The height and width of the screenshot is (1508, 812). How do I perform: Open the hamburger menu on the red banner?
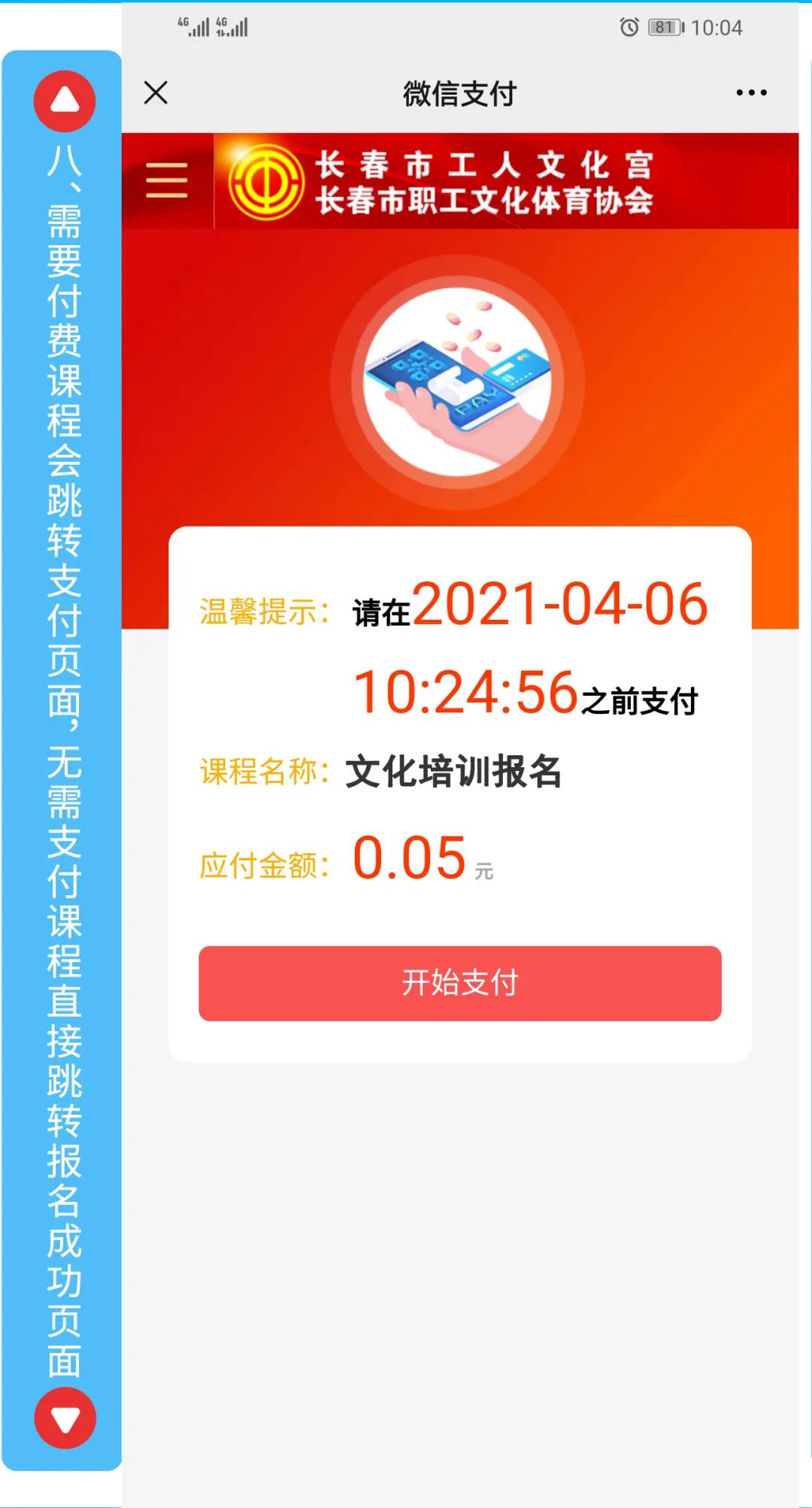pos(167,181)
